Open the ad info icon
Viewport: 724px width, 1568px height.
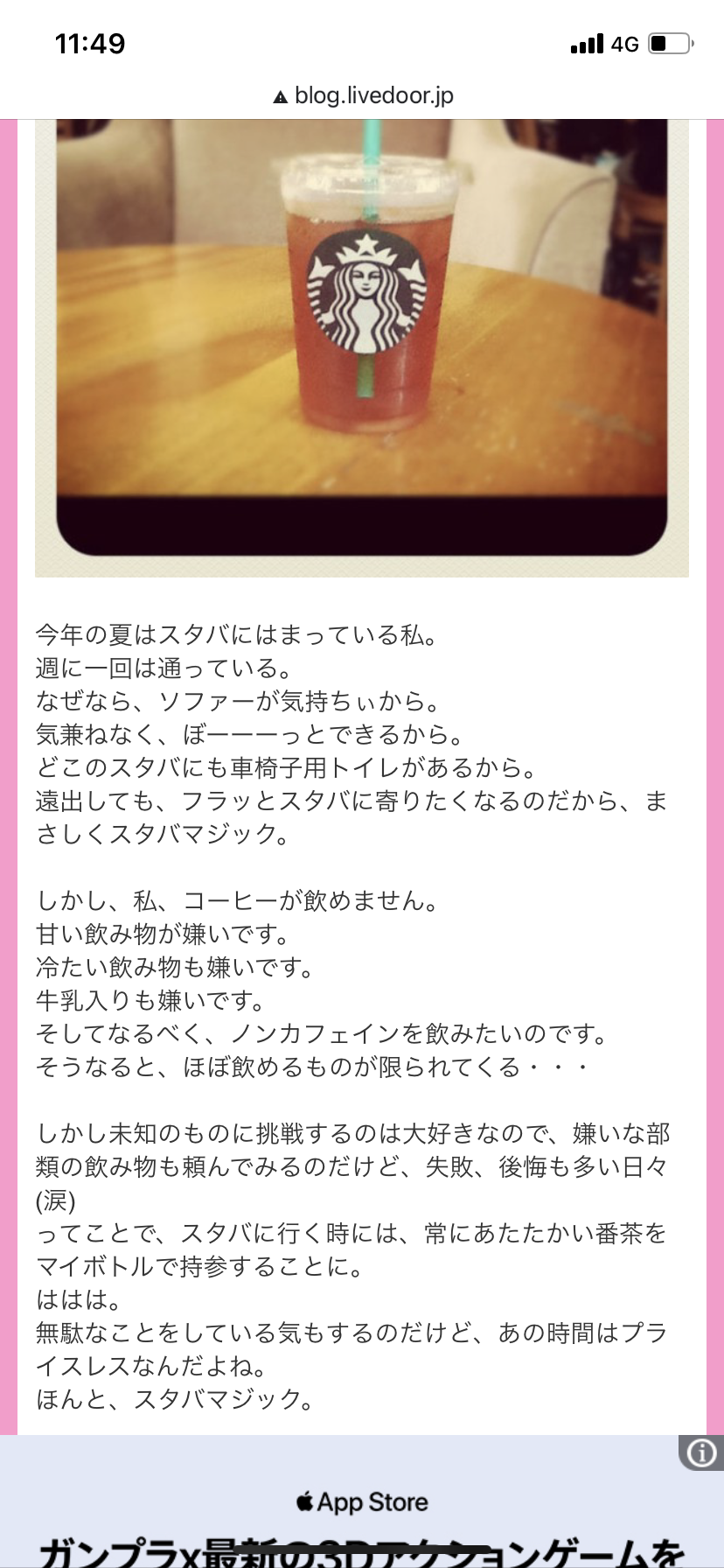click(701, 1453)
